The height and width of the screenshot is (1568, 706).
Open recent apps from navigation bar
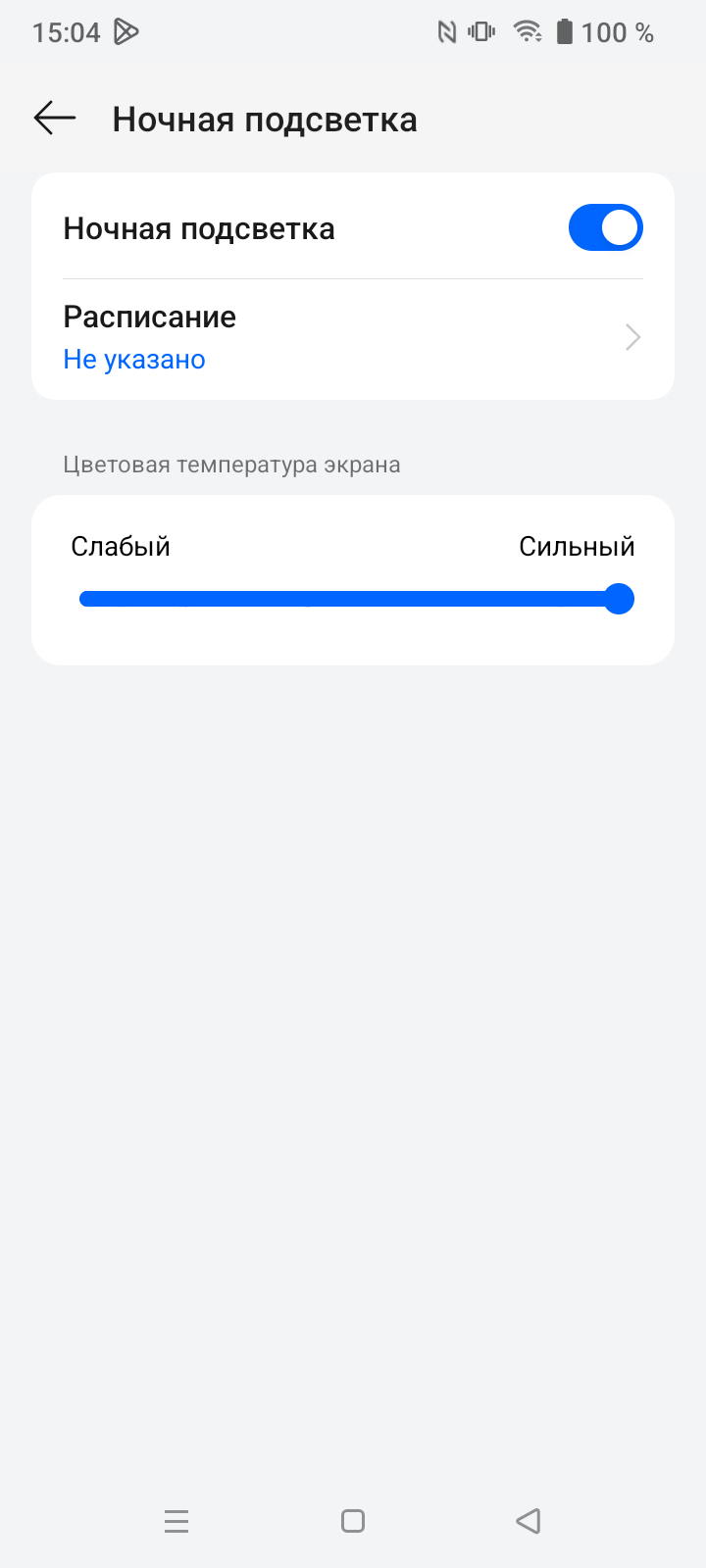(176, 1521)
